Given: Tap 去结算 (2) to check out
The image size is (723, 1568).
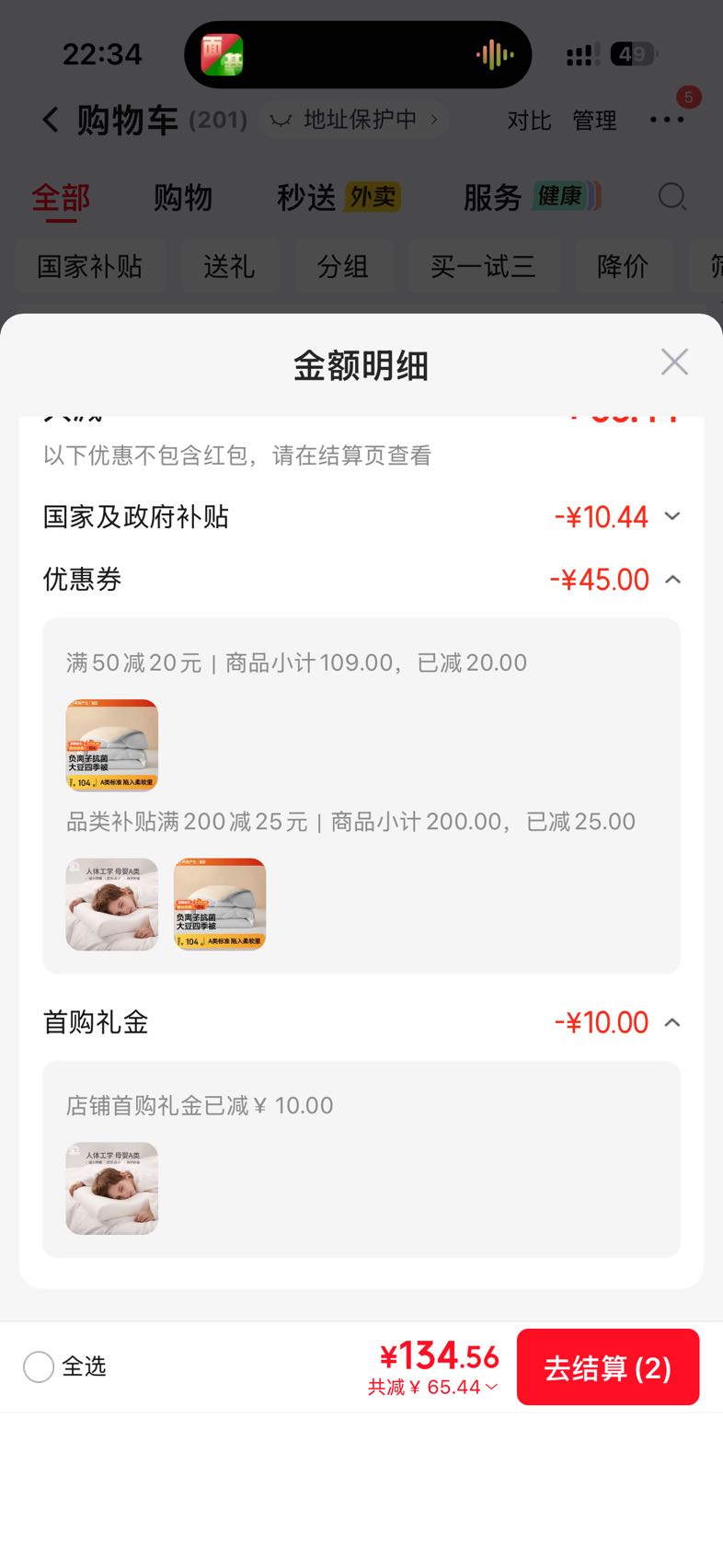Looking at the screenshot, I should (608, 1367).
